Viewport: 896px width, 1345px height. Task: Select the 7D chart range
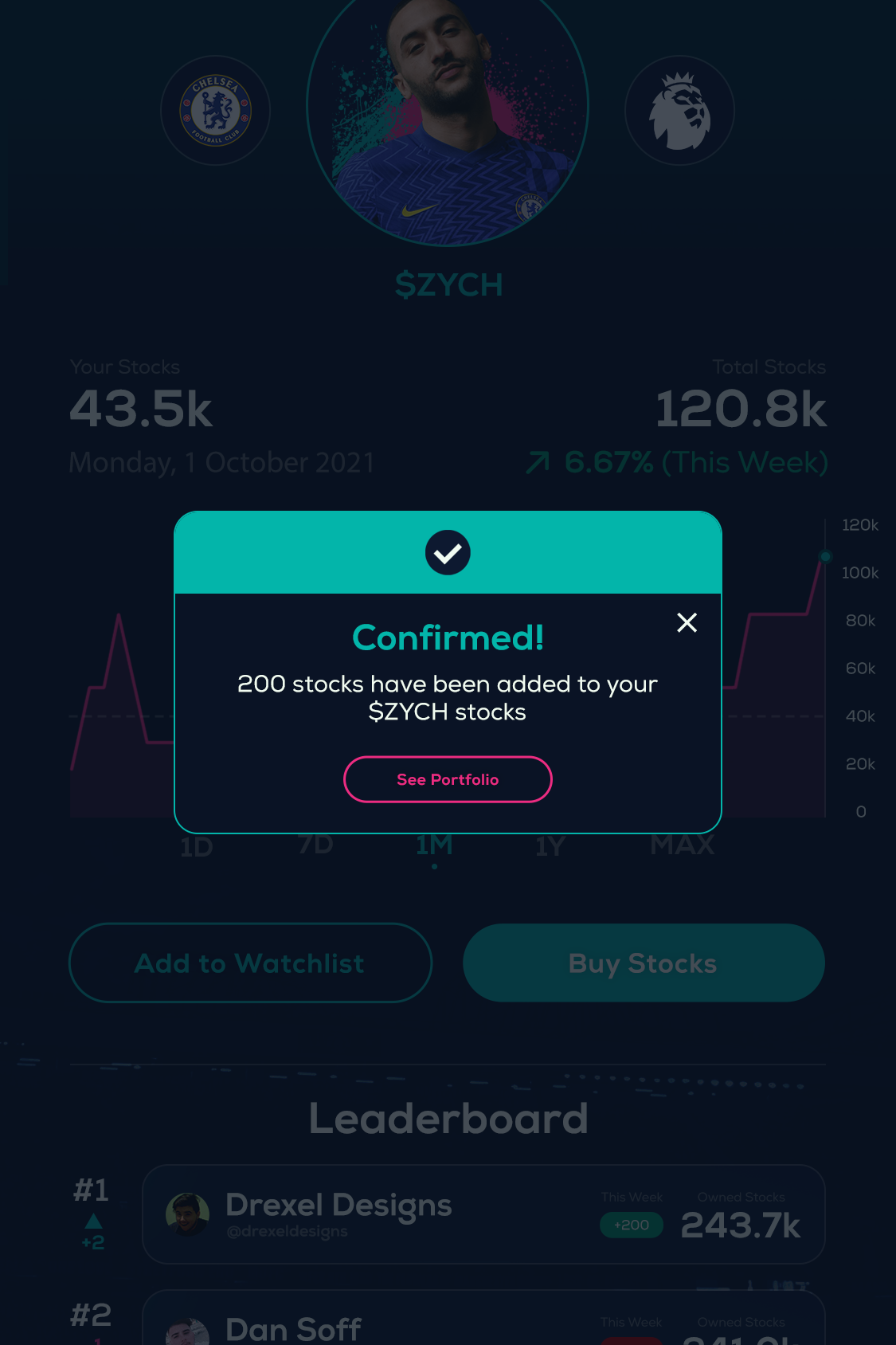(315, 845)
